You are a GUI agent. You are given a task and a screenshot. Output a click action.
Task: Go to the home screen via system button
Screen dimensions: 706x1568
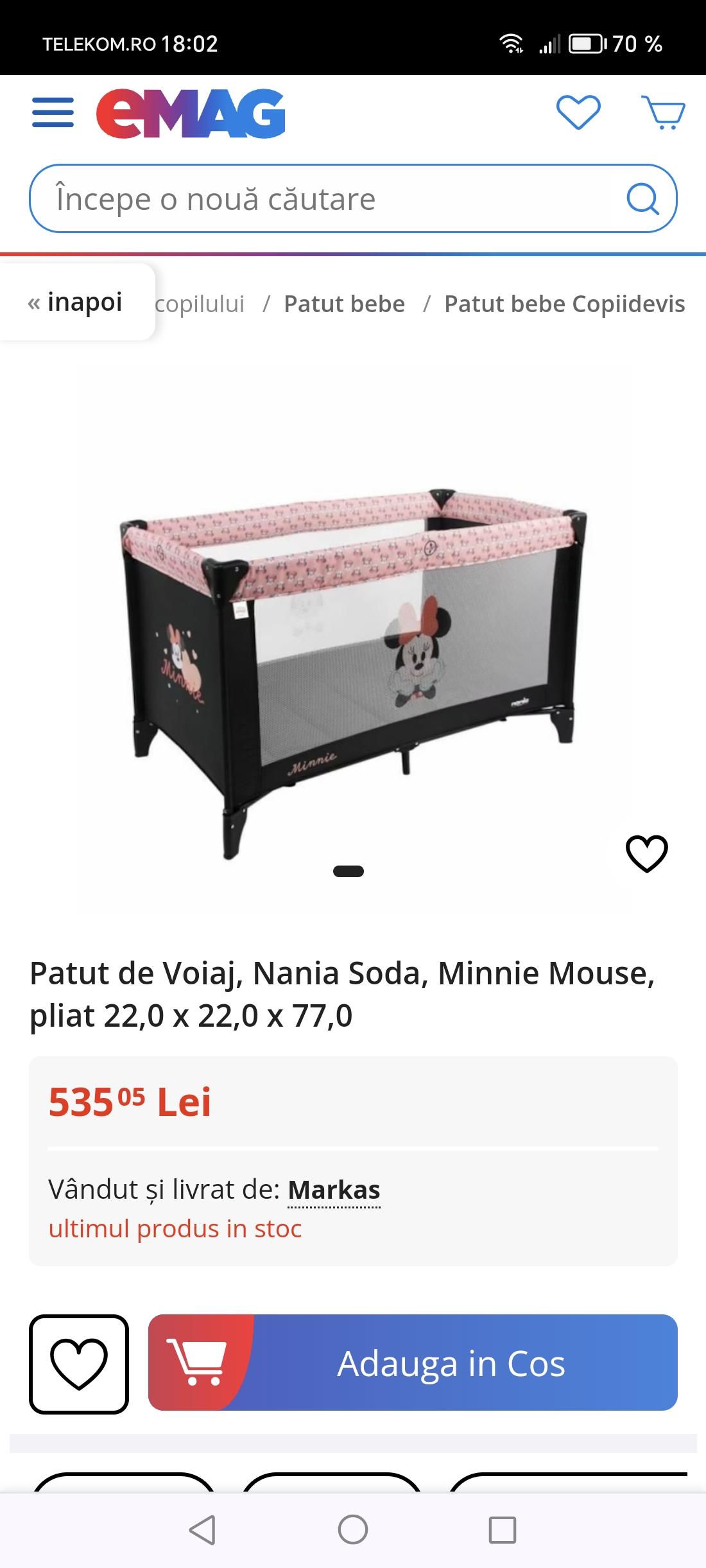[353, 1530]
